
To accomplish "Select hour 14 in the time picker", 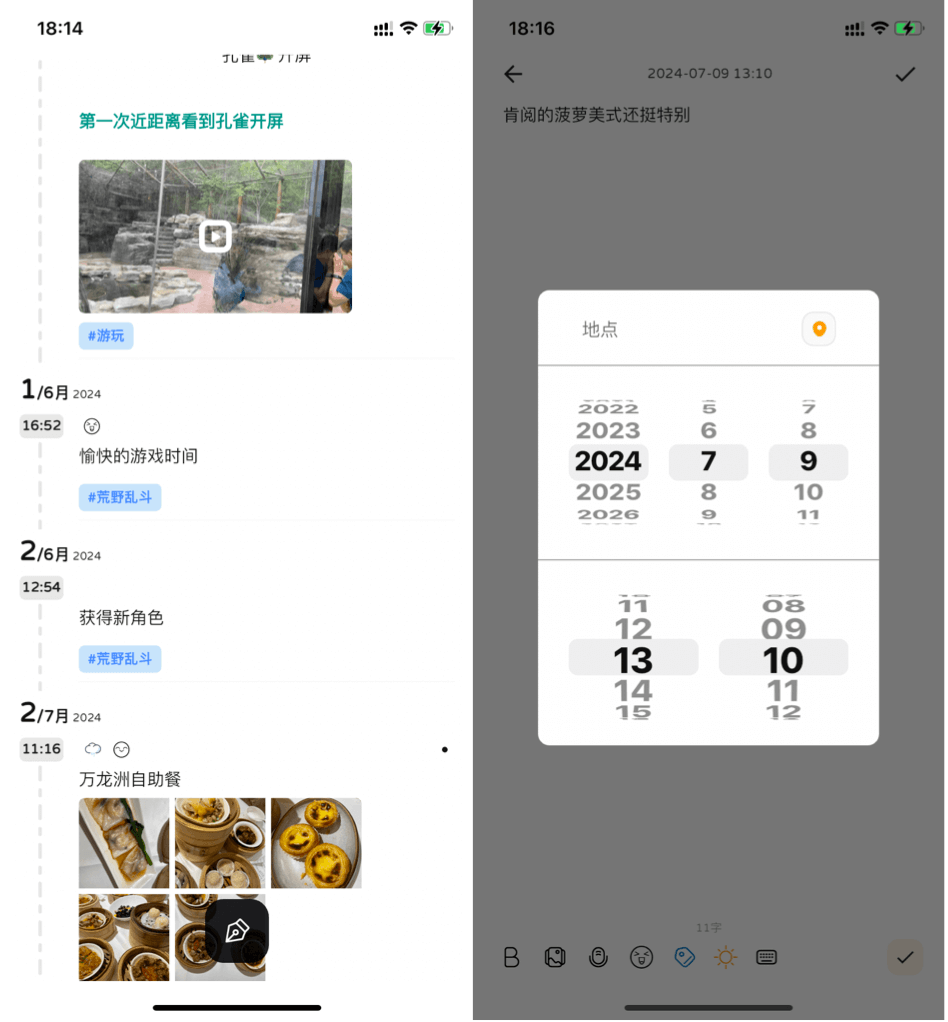I will [633, 691].
